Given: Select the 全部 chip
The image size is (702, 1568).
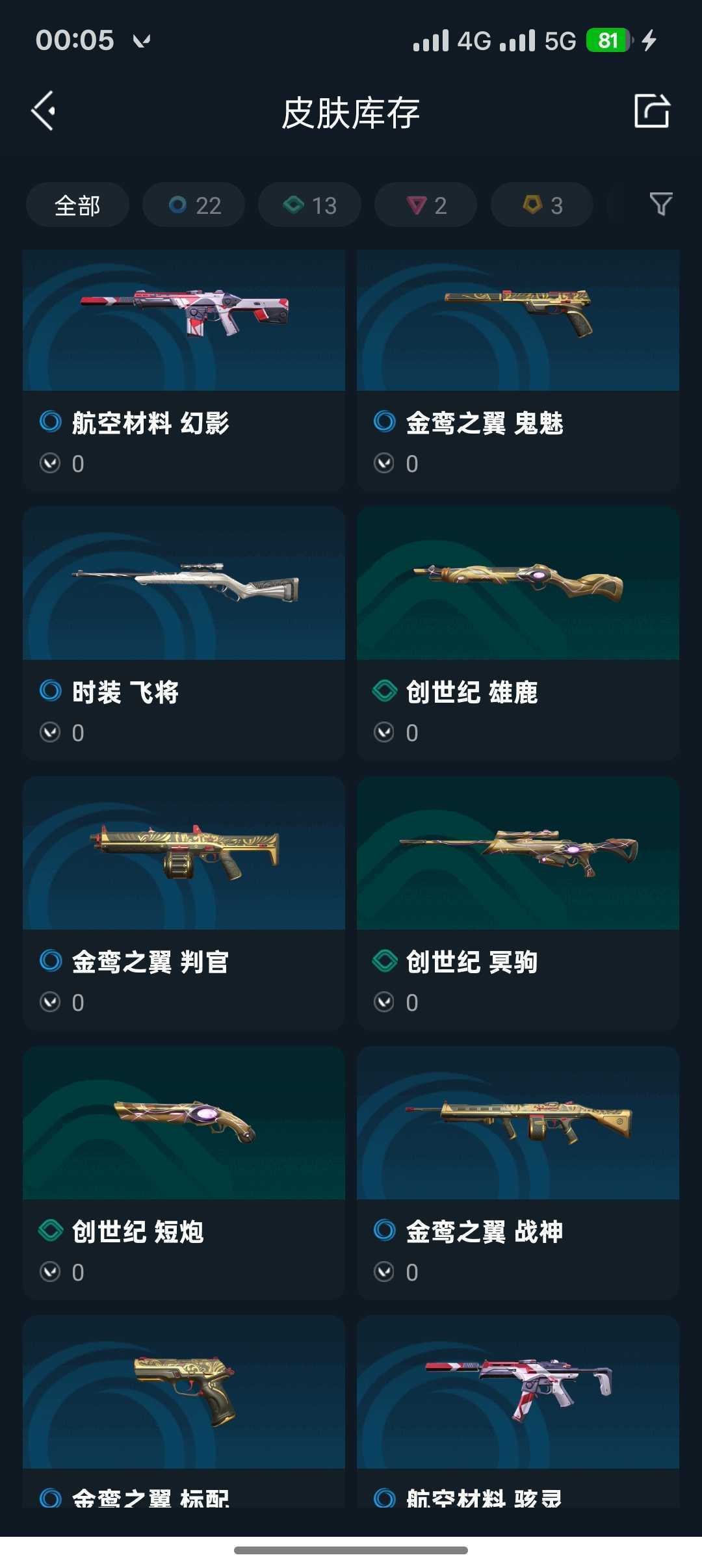Looking at the screenshot, I should coord(77,205).
